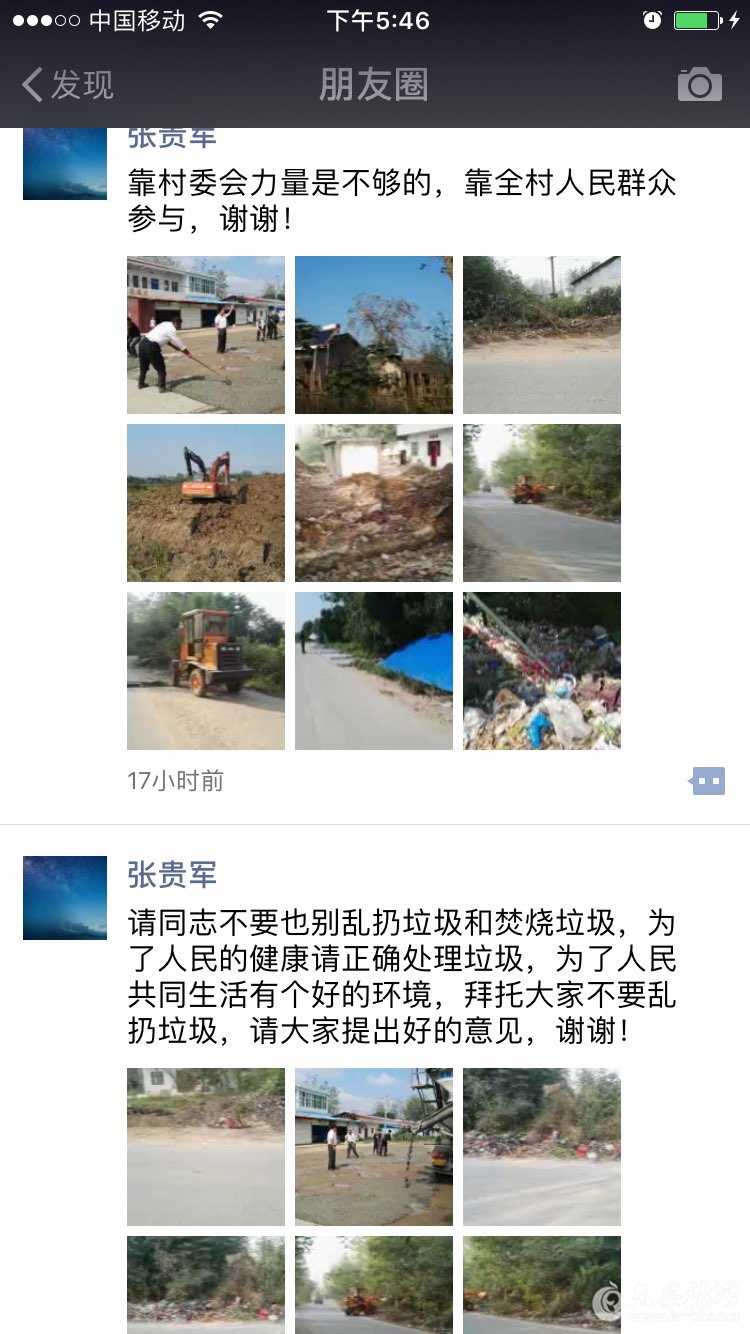Open the tree-lined road with distant loader photo
The width and height of the screenshot is (750, 1334).
[x=541, y=503]
